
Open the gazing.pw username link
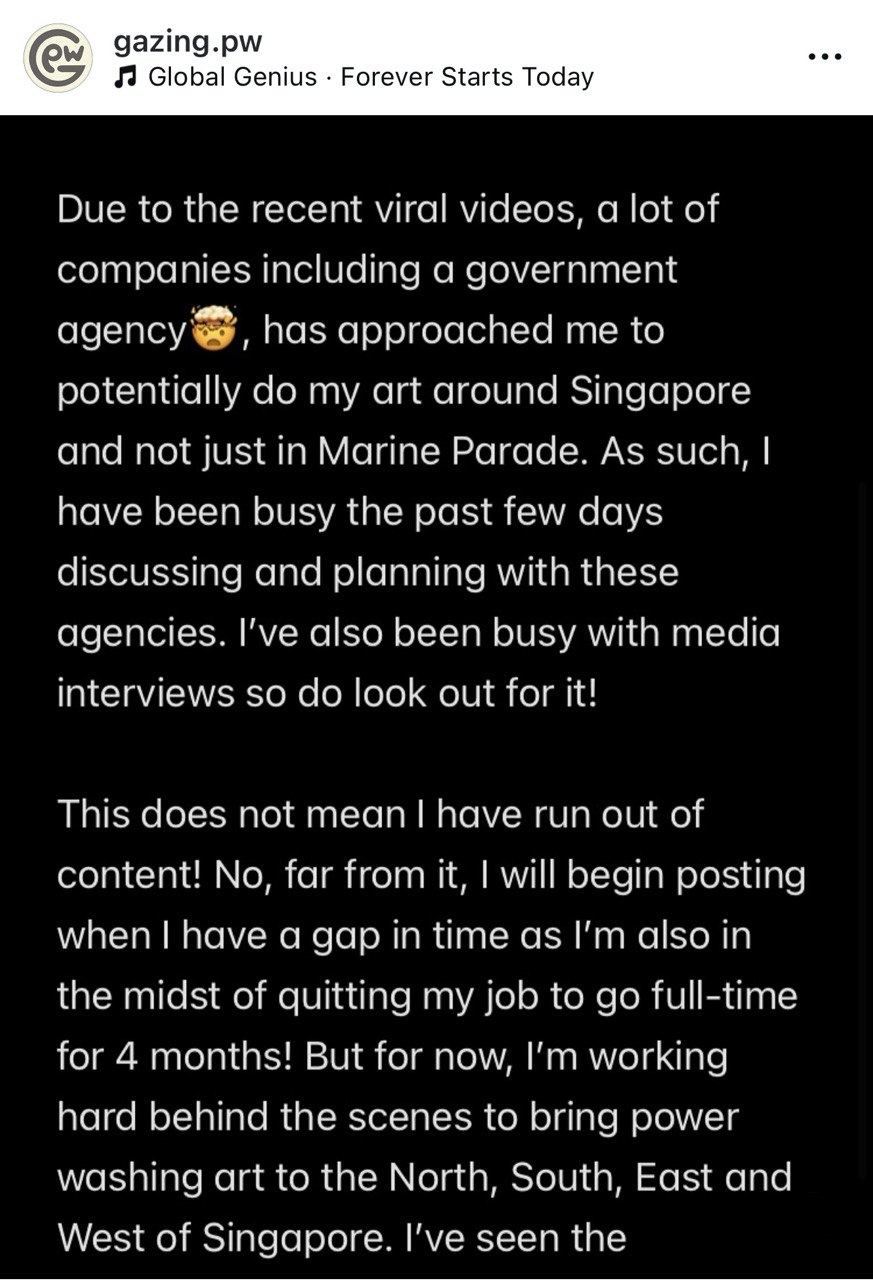click(x=188, y=41)
